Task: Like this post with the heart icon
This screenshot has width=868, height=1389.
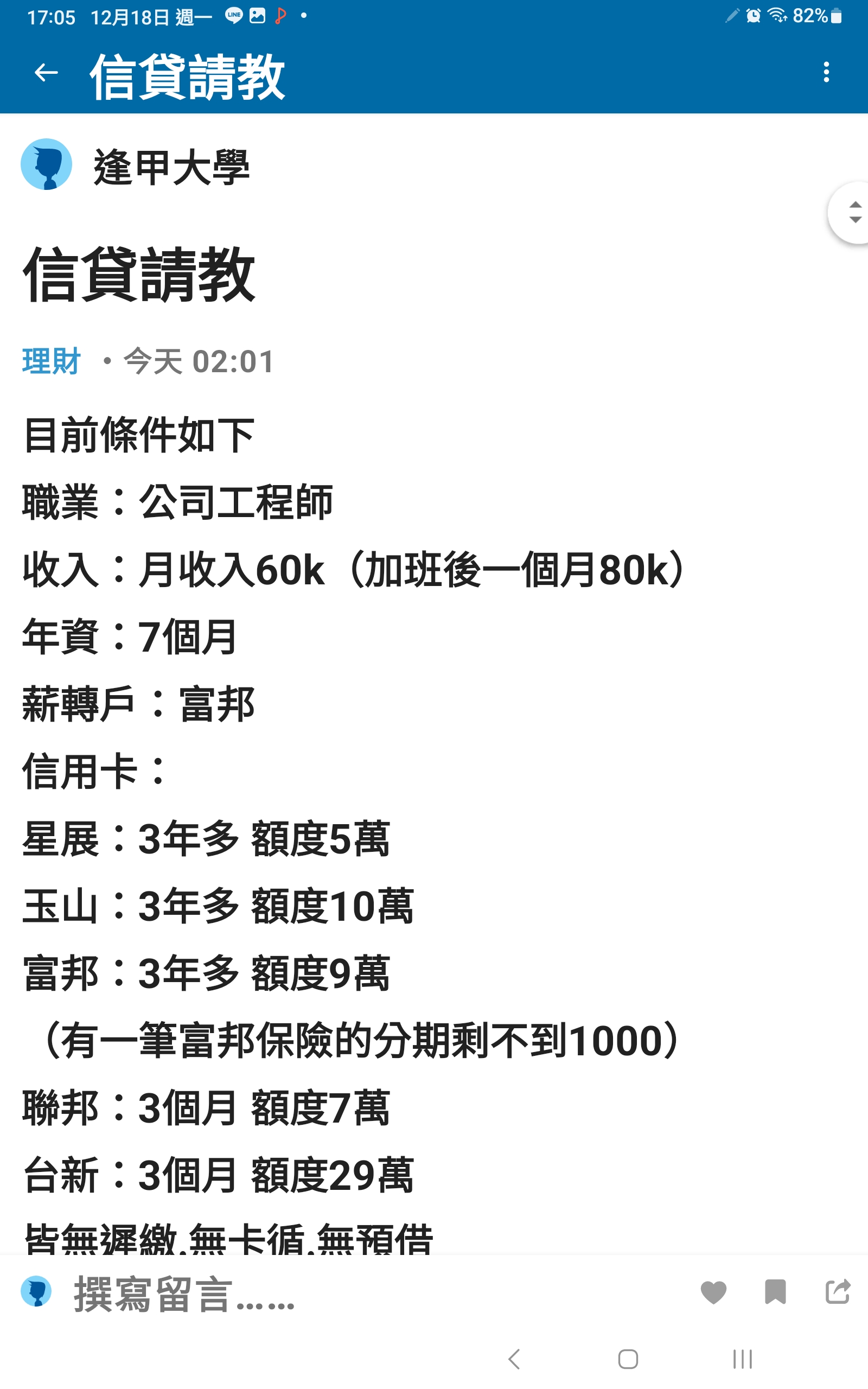Action: (713, 1292)
